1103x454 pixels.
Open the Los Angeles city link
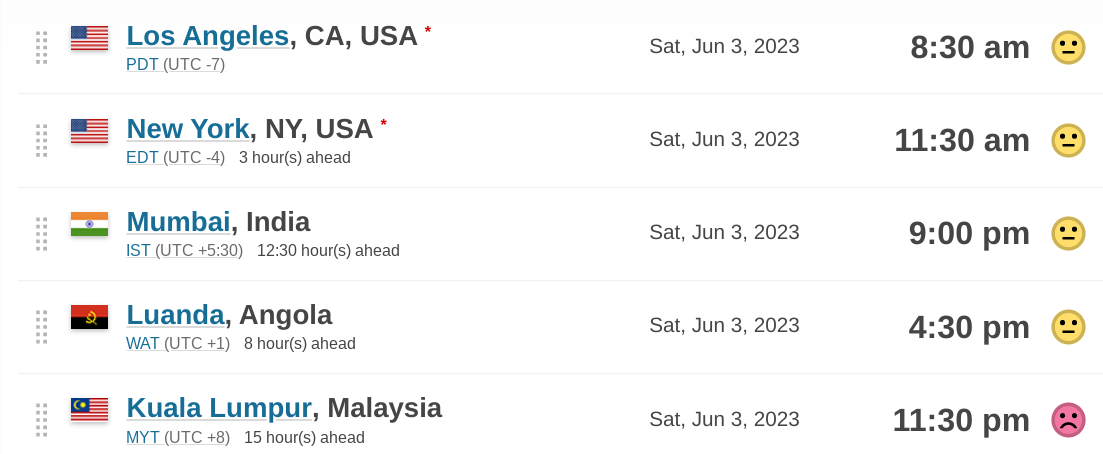[207, 36]
